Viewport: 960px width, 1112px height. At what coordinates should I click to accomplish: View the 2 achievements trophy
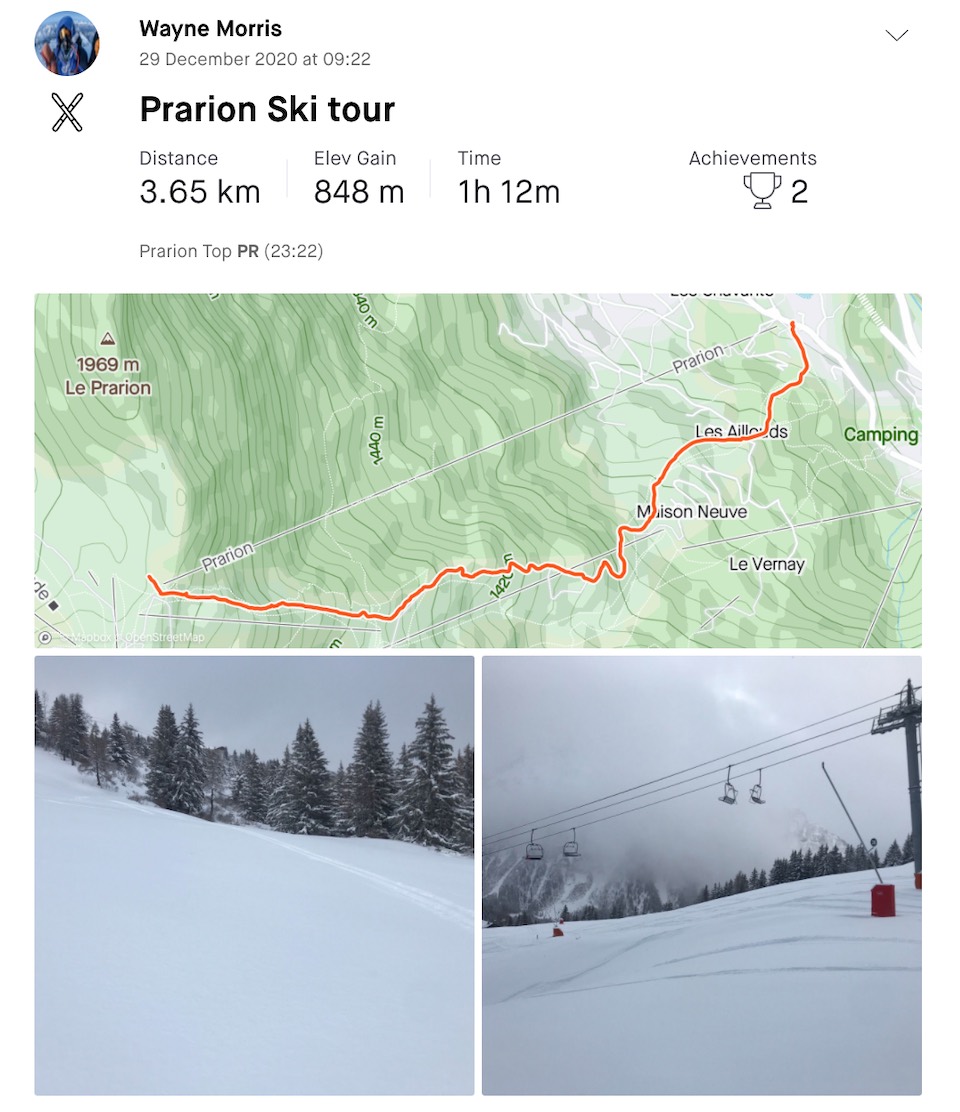click(x=764, y=190)
